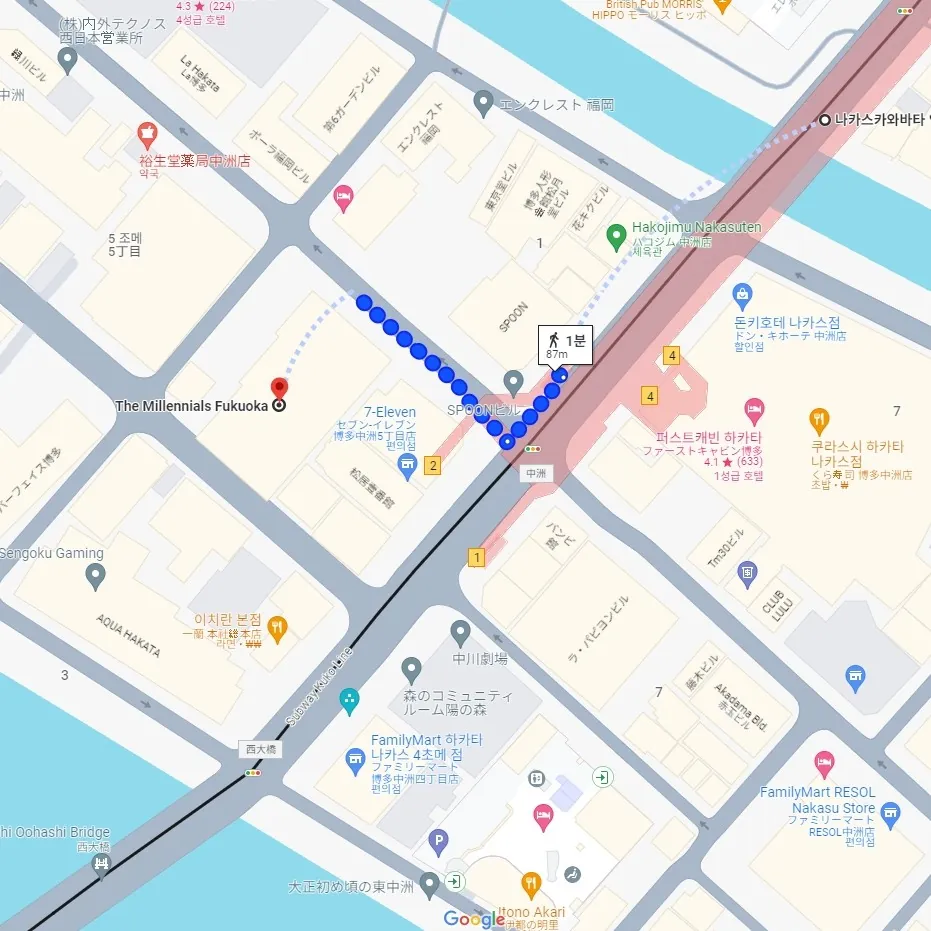
Task: Select the SPOONビル place marker
Action: 513,381
